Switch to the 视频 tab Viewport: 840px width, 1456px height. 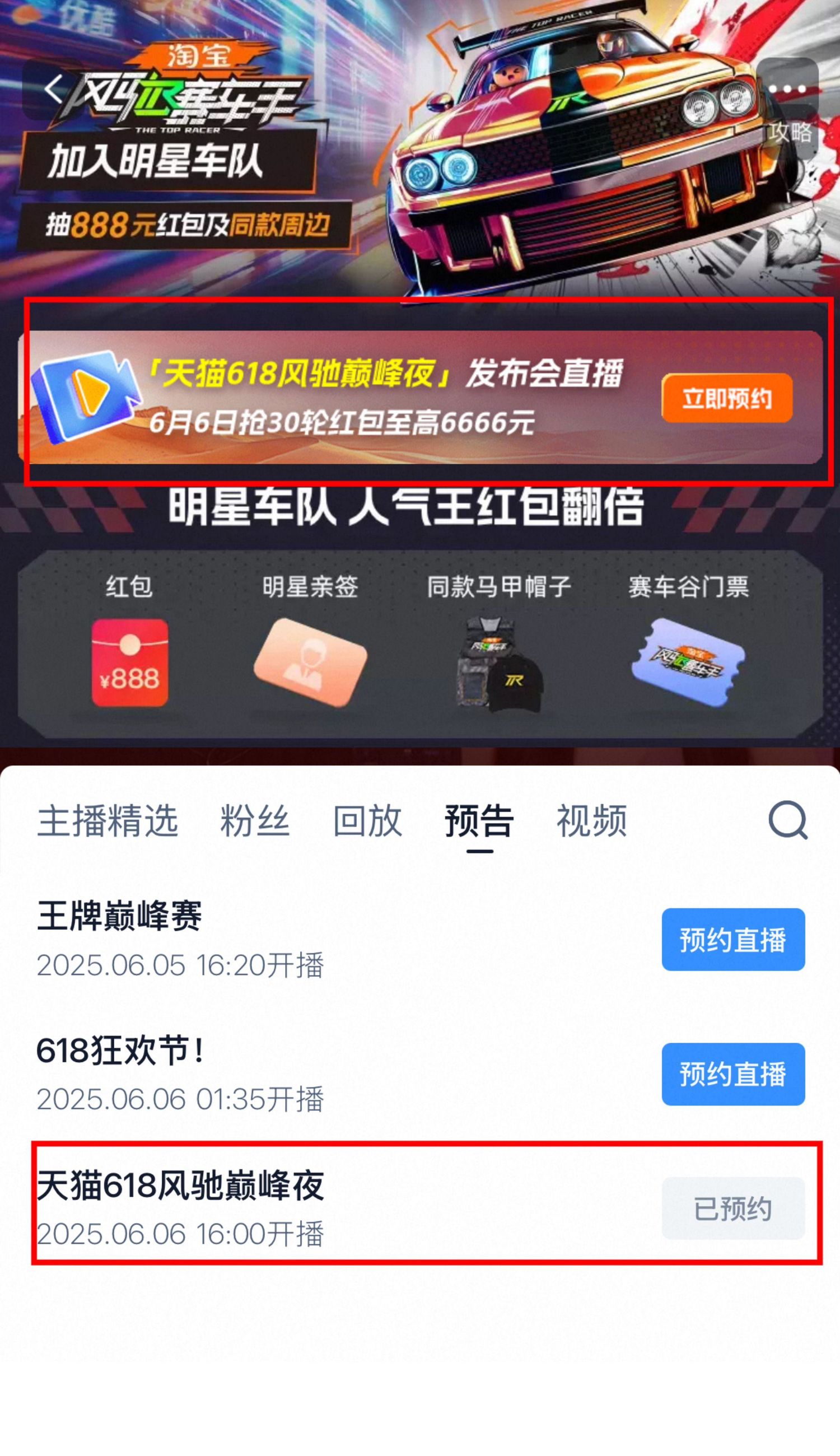591,820
